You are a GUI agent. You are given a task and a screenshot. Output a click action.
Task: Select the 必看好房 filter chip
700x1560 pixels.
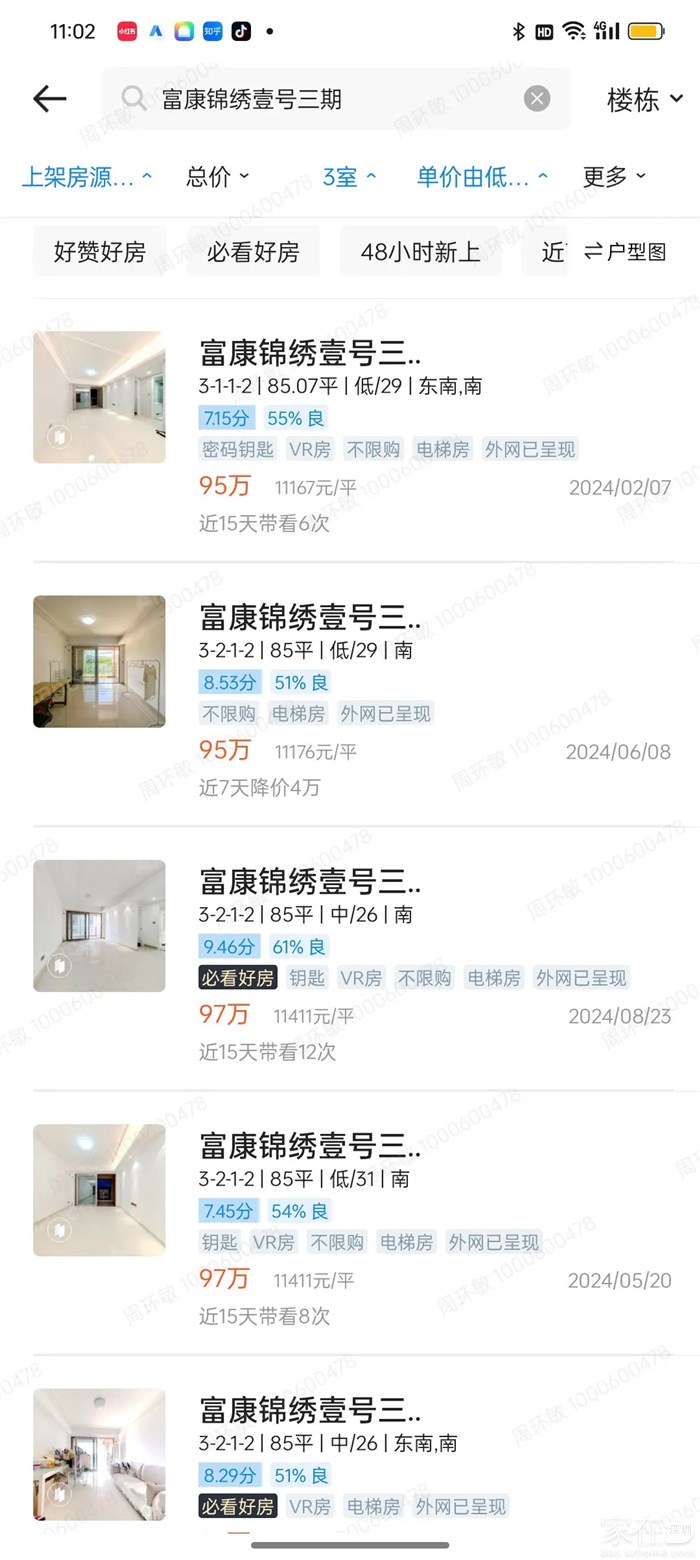(253, 252)
